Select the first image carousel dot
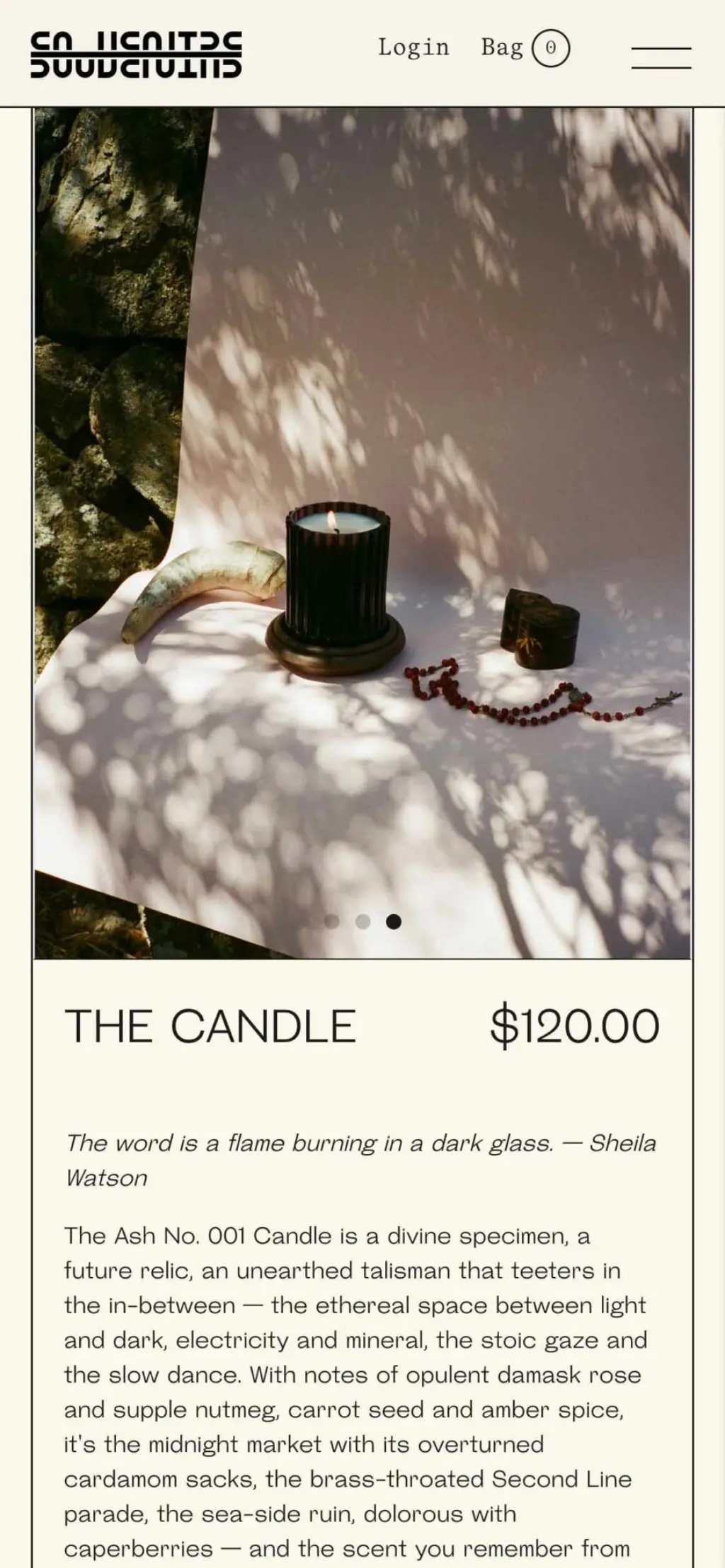This screenshot has height=1568, width=725. click(331, 921)
